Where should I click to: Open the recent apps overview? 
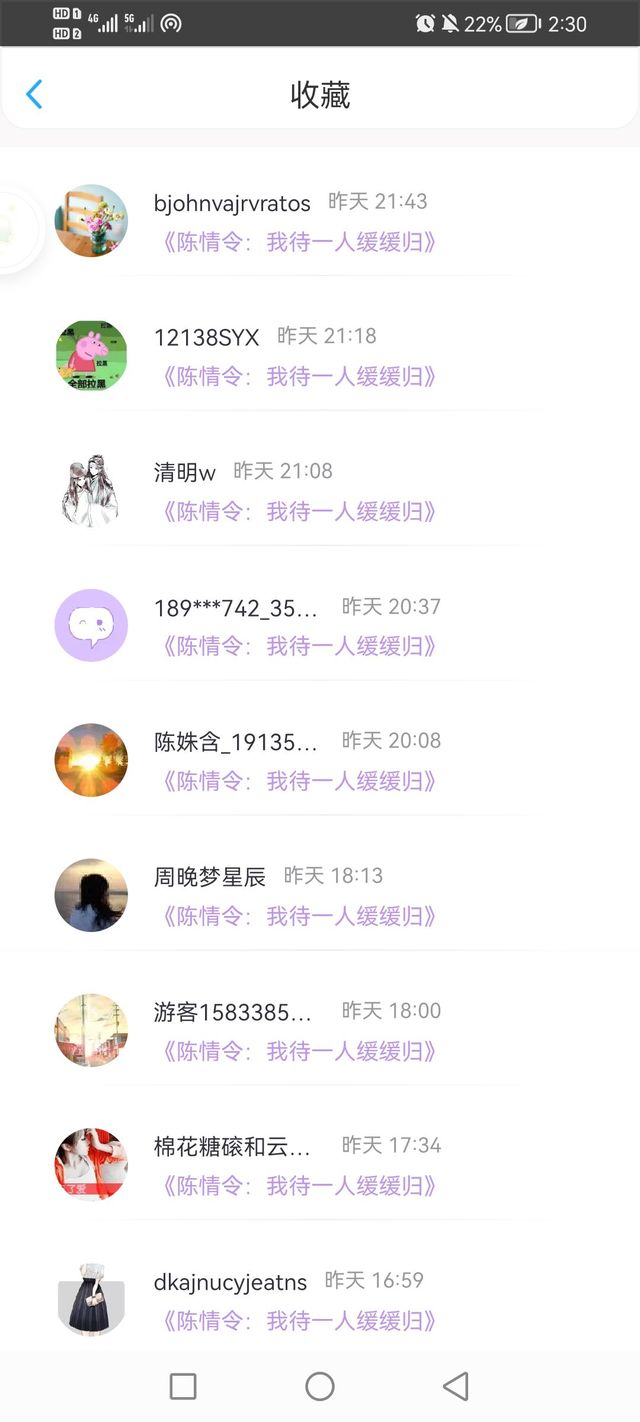coord(183,1386)
